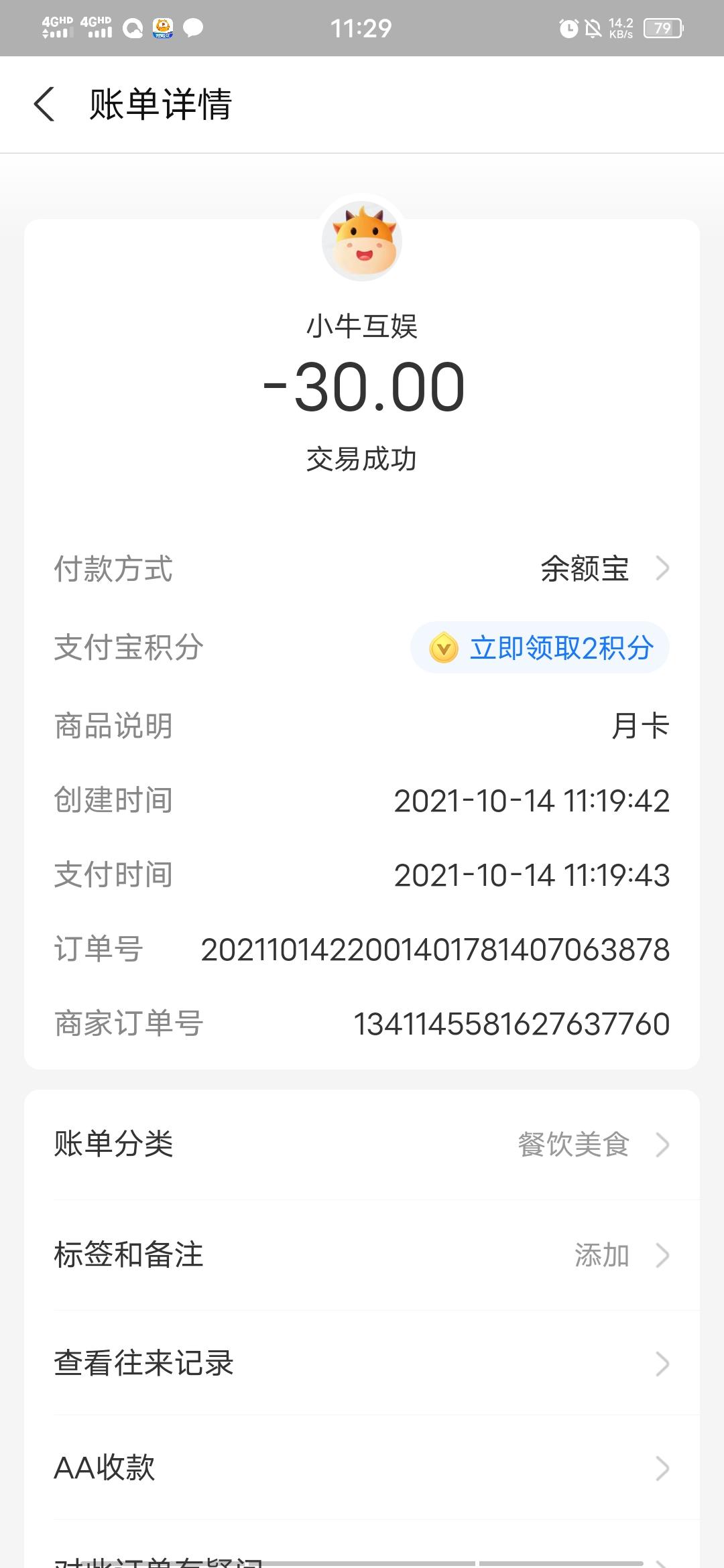
Task: Select the 订单号 order number value
Action: tap(436, 948)
